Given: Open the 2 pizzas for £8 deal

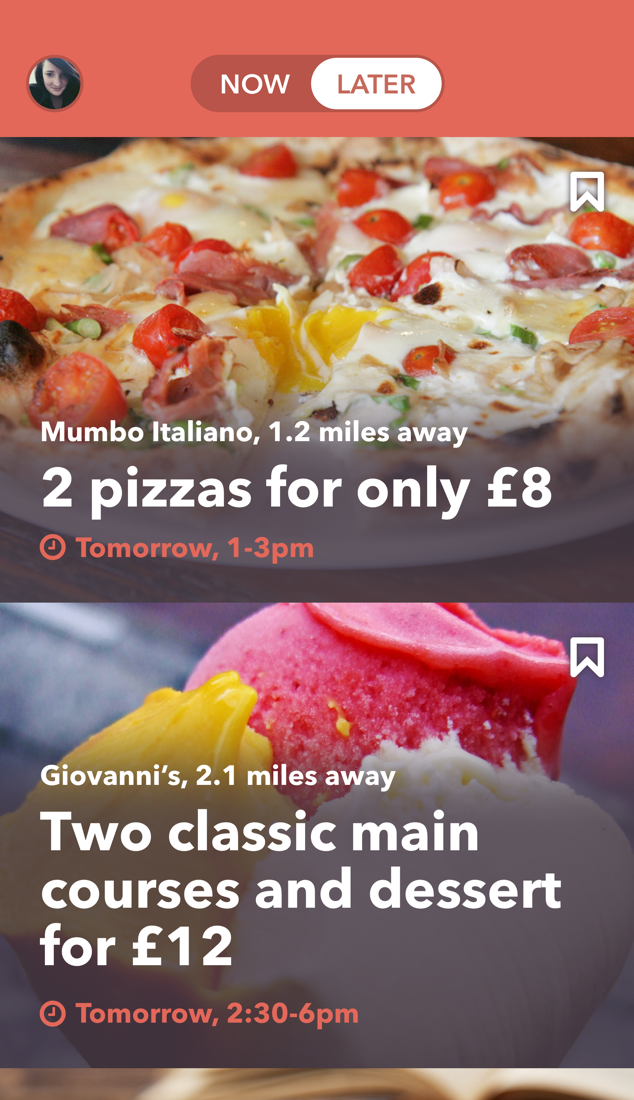Looking at the screenshot, I should pyautogui.click(x=297, y=488).
